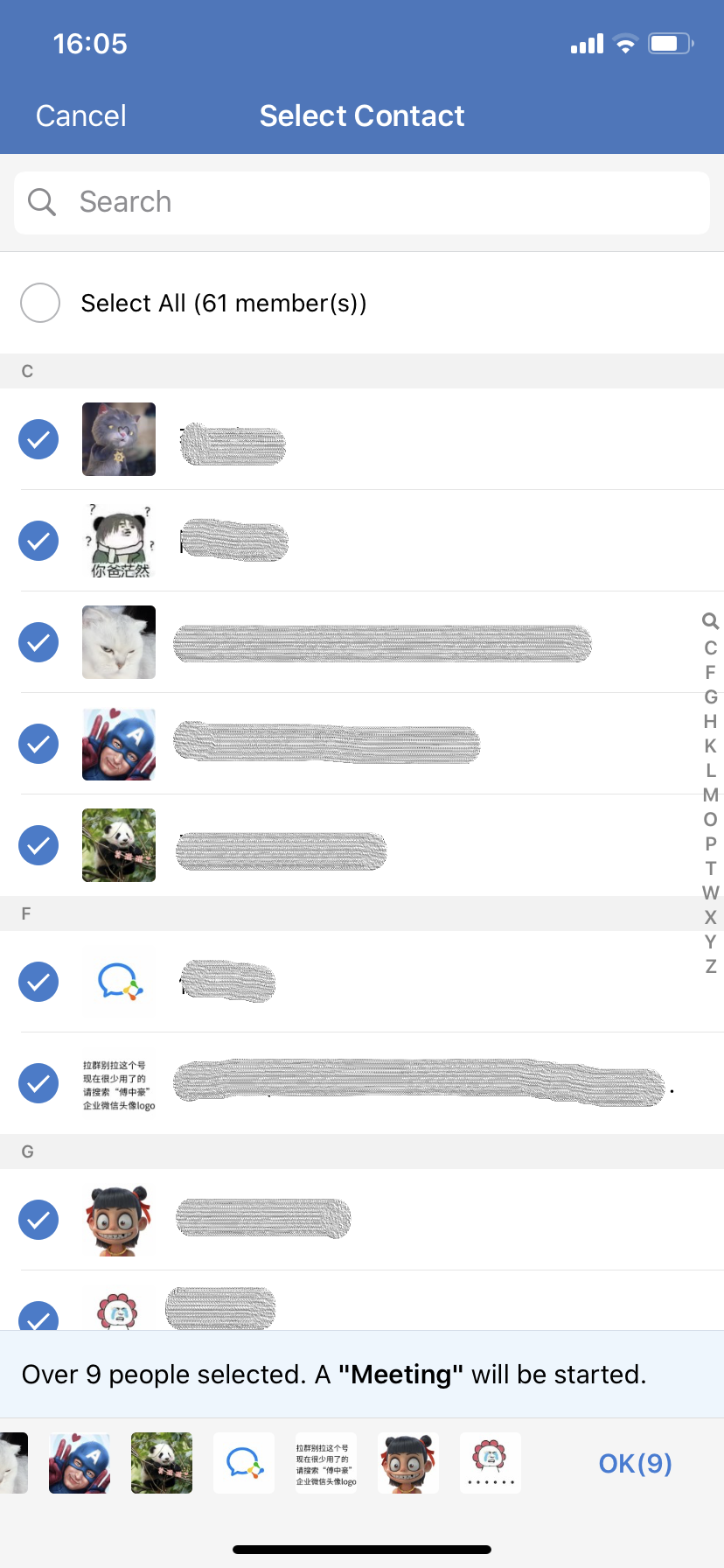Remove Captain America avatar from selected bar

80,1463
